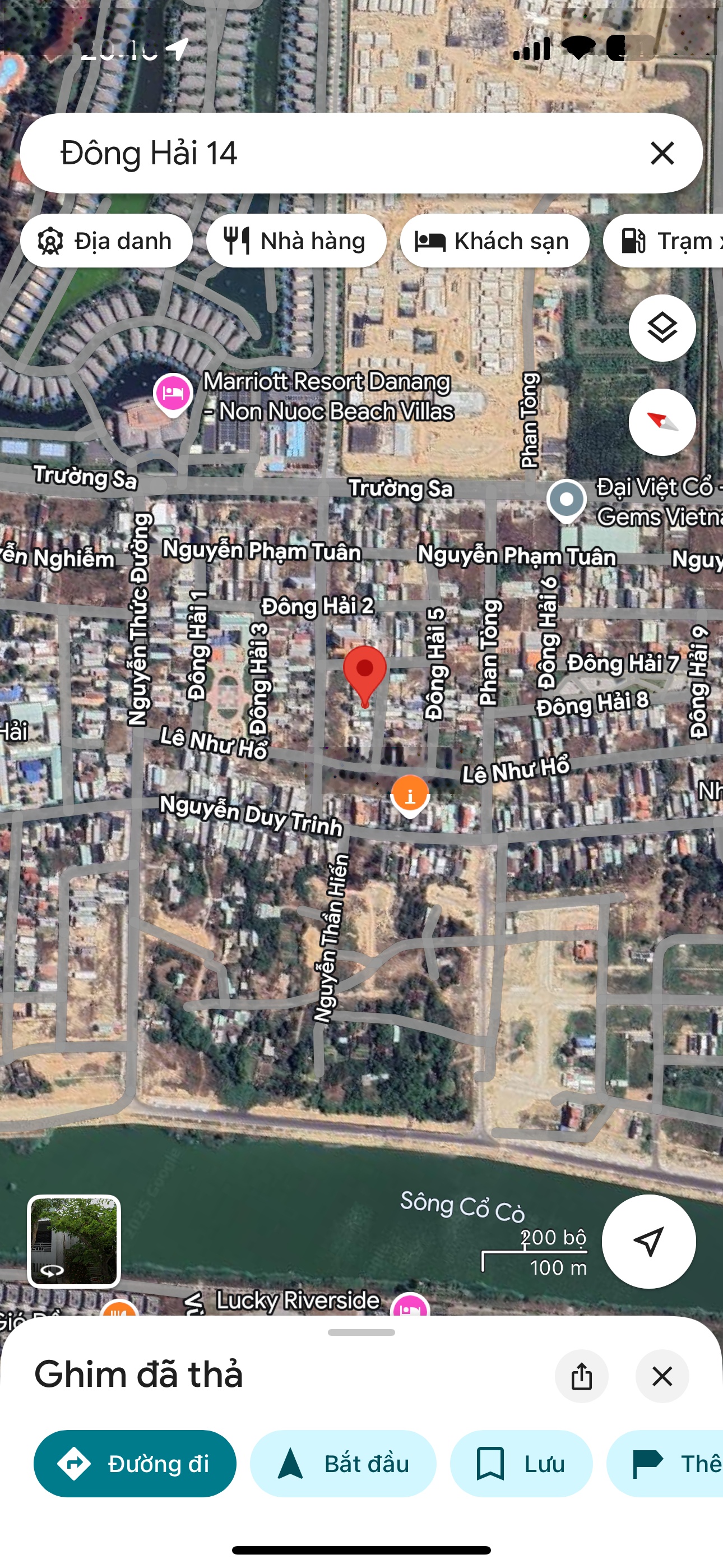Viewport: 723px width, 1568px height.
Task: Tap the compass to reset orientation
Action: click(661, 422)
